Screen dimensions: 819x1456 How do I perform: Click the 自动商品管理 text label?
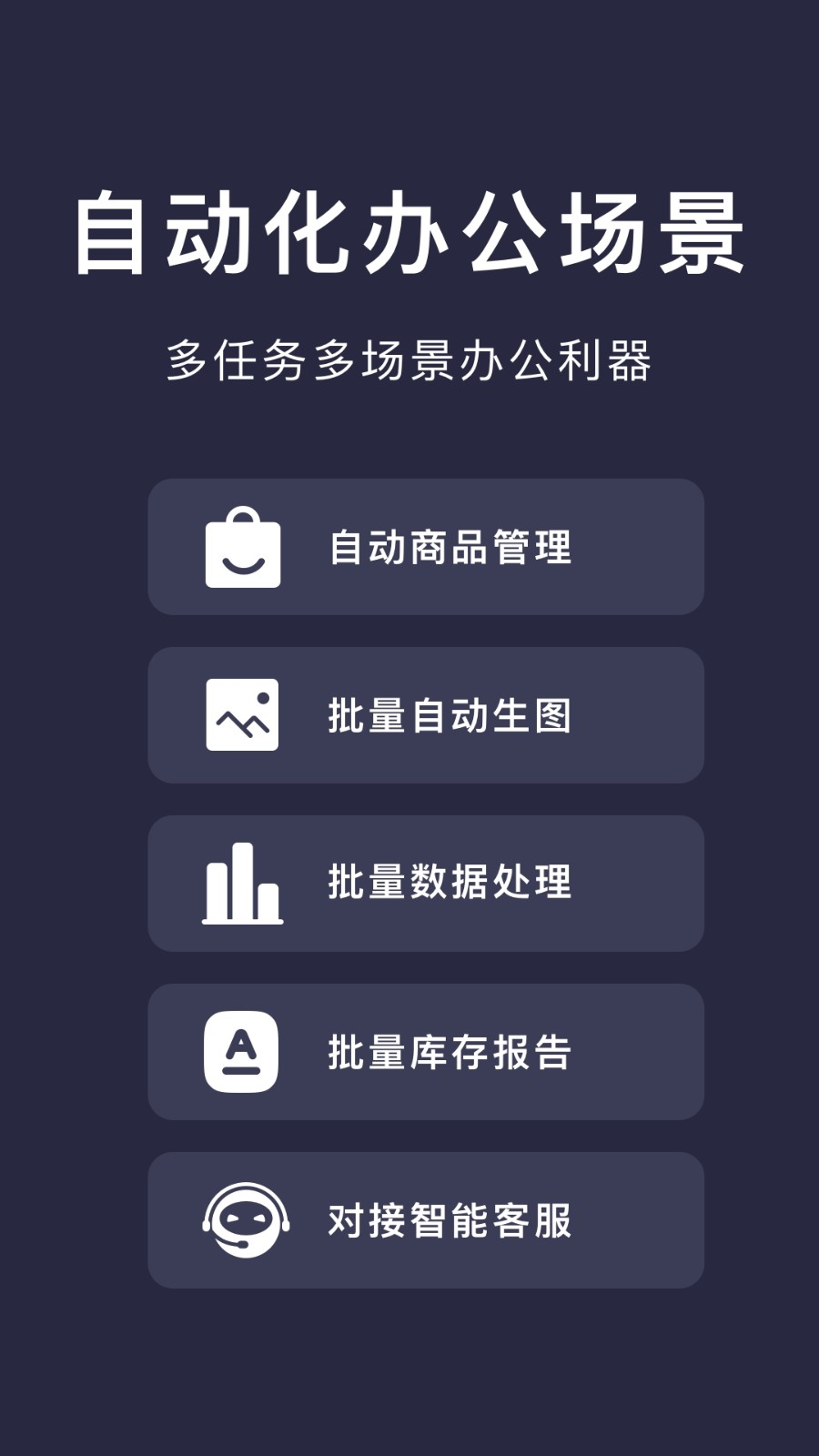coord(451,547)
